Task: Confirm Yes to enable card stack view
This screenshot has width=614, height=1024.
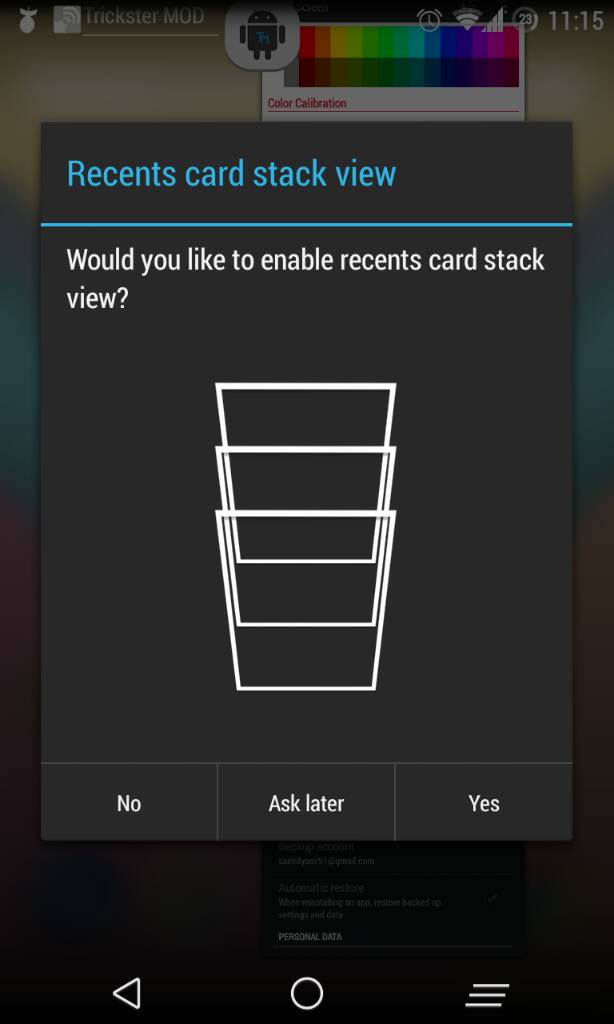Action: pos(484,803)
